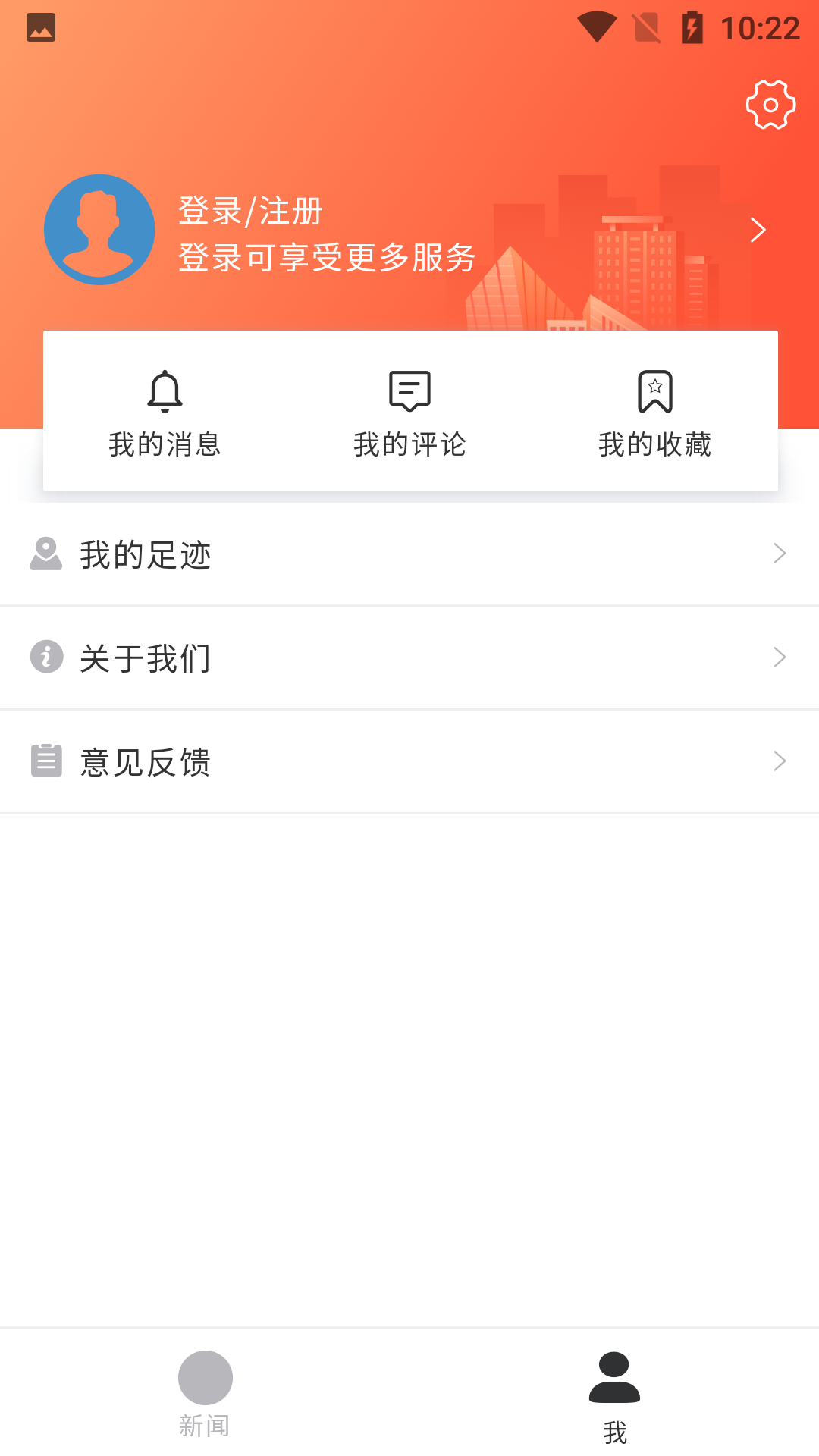Tap the 我的评论 comment icon
Image resolution: width=819 pixels, height=1456 pixels.
coord(409,390)
